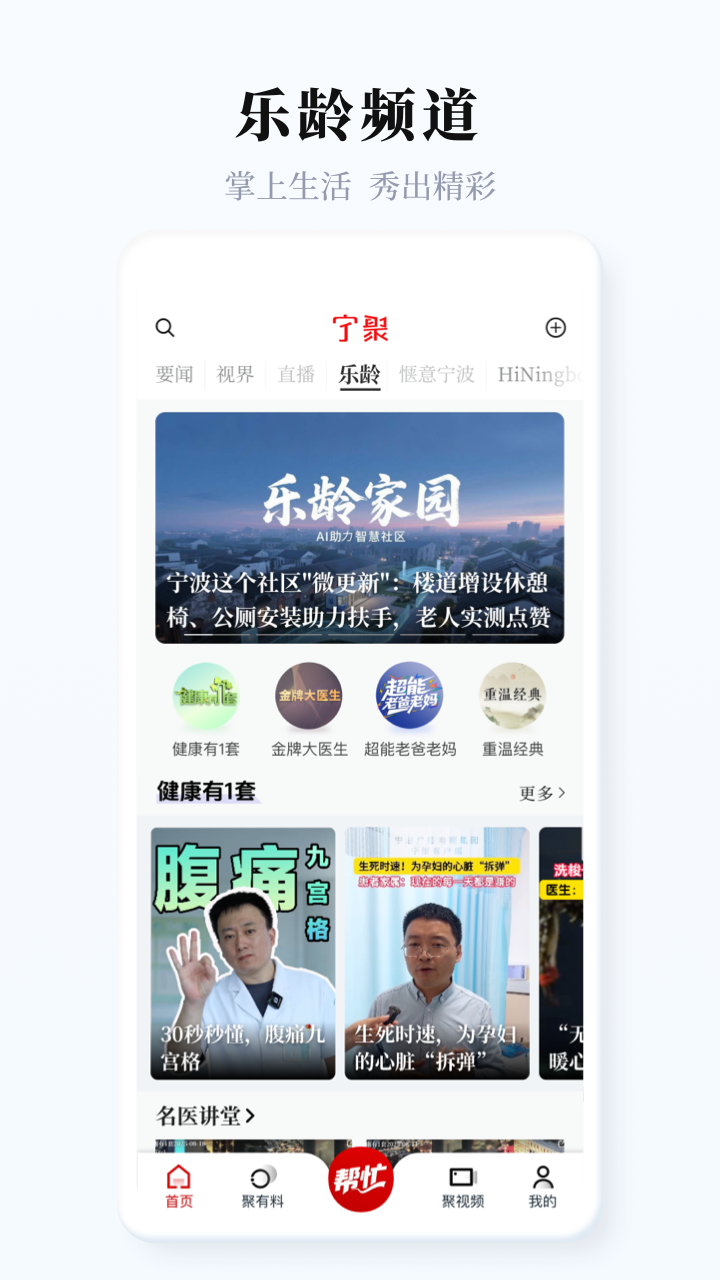The image size is (720, 1280).
Task: Open the 视界 tab
Action: (x=234, y=376)
